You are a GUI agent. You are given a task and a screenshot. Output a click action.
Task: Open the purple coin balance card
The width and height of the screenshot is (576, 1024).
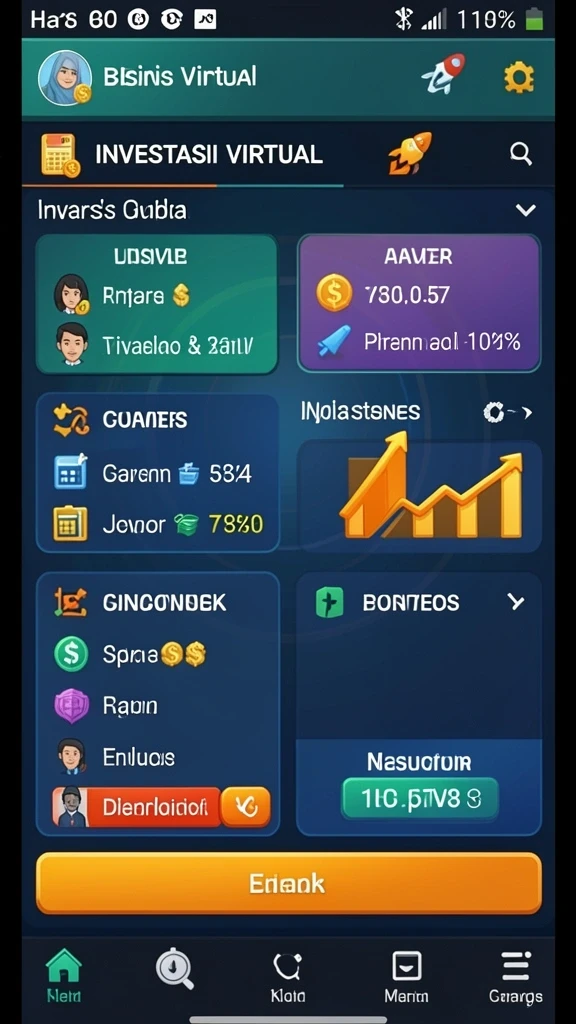pos(419,303)
